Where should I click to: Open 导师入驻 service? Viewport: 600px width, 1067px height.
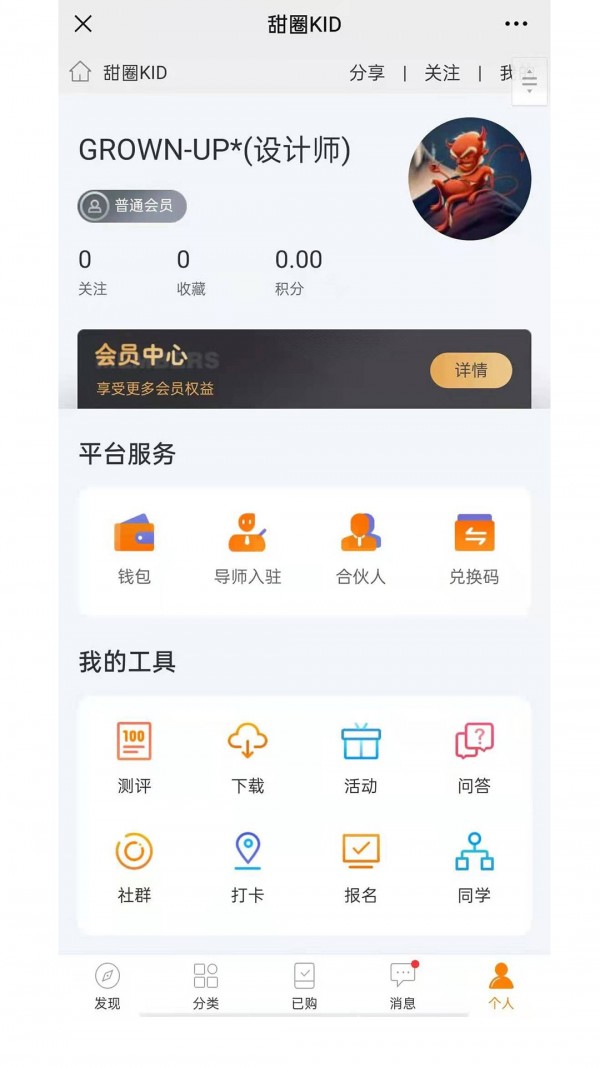[247, 549]
